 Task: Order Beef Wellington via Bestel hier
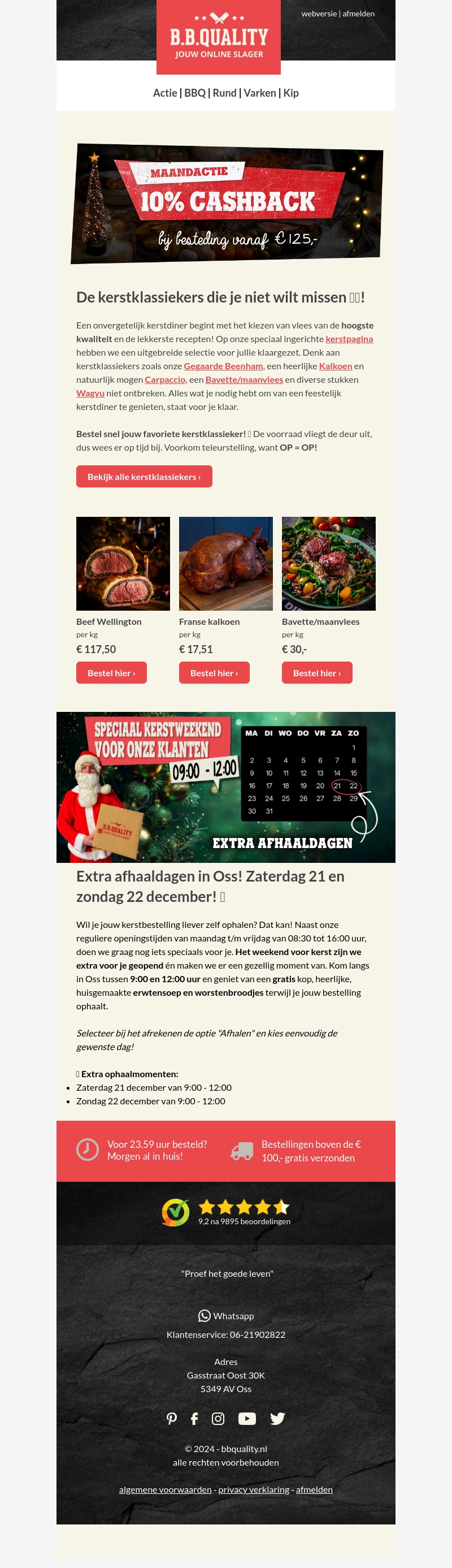(x=111, y=673)
